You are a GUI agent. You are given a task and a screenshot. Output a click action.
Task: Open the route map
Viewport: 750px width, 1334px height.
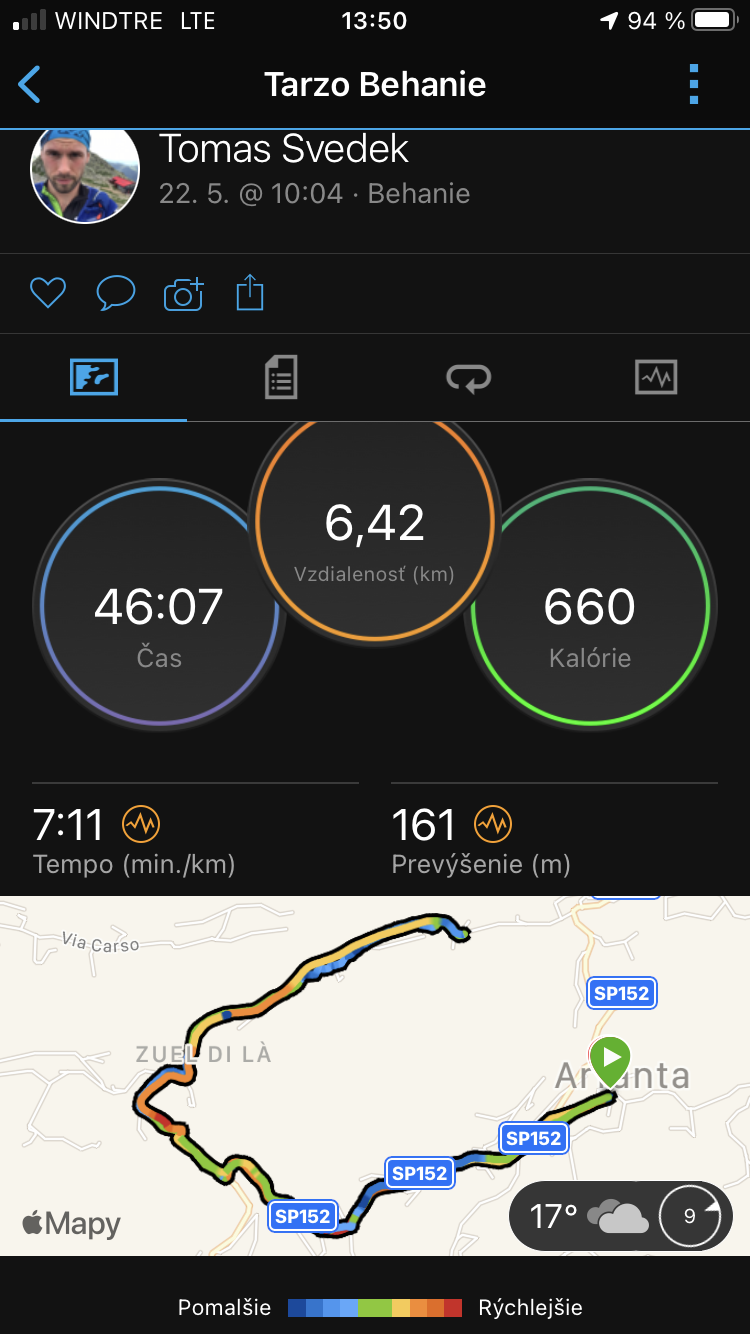tap(375, 1075)
